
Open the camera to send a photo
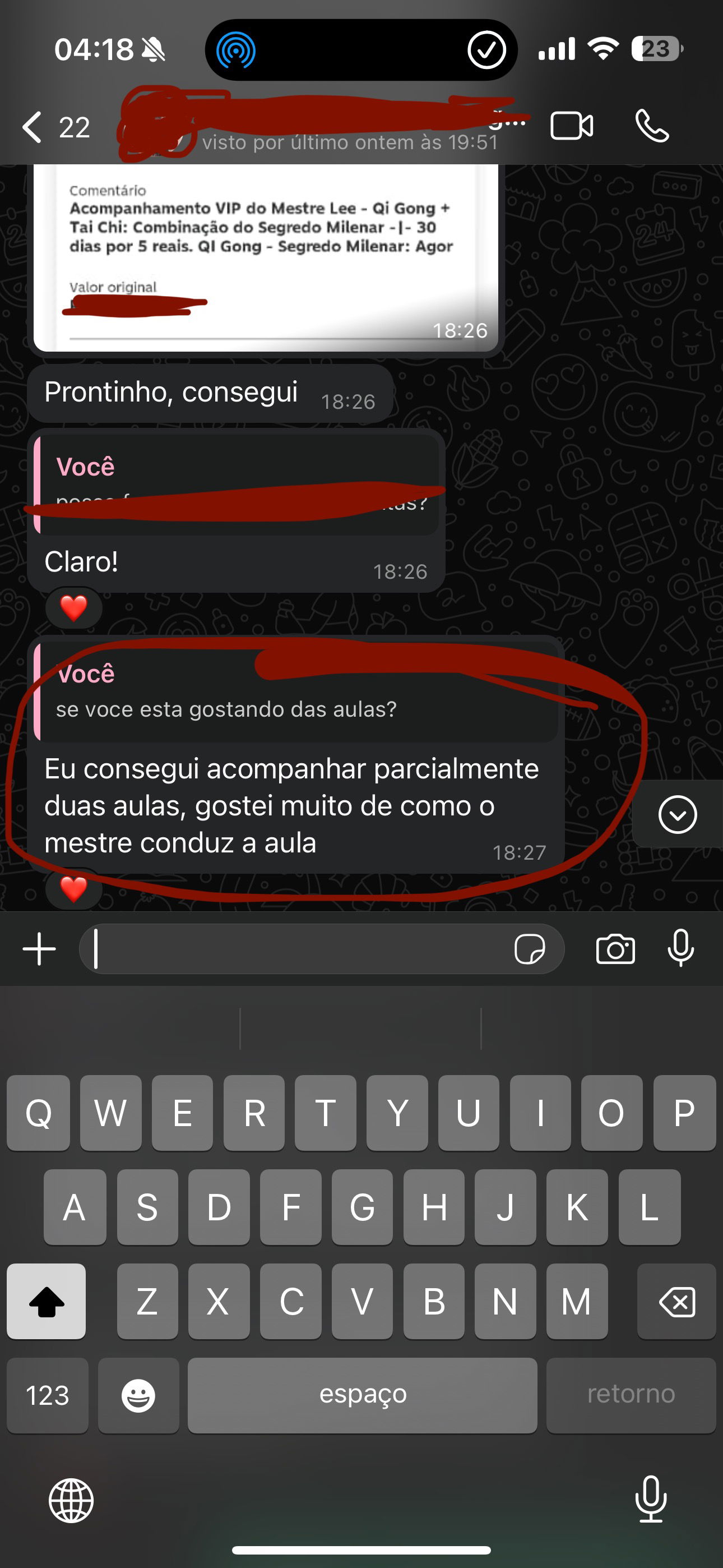pyautogui.click(x=615, y=949)
